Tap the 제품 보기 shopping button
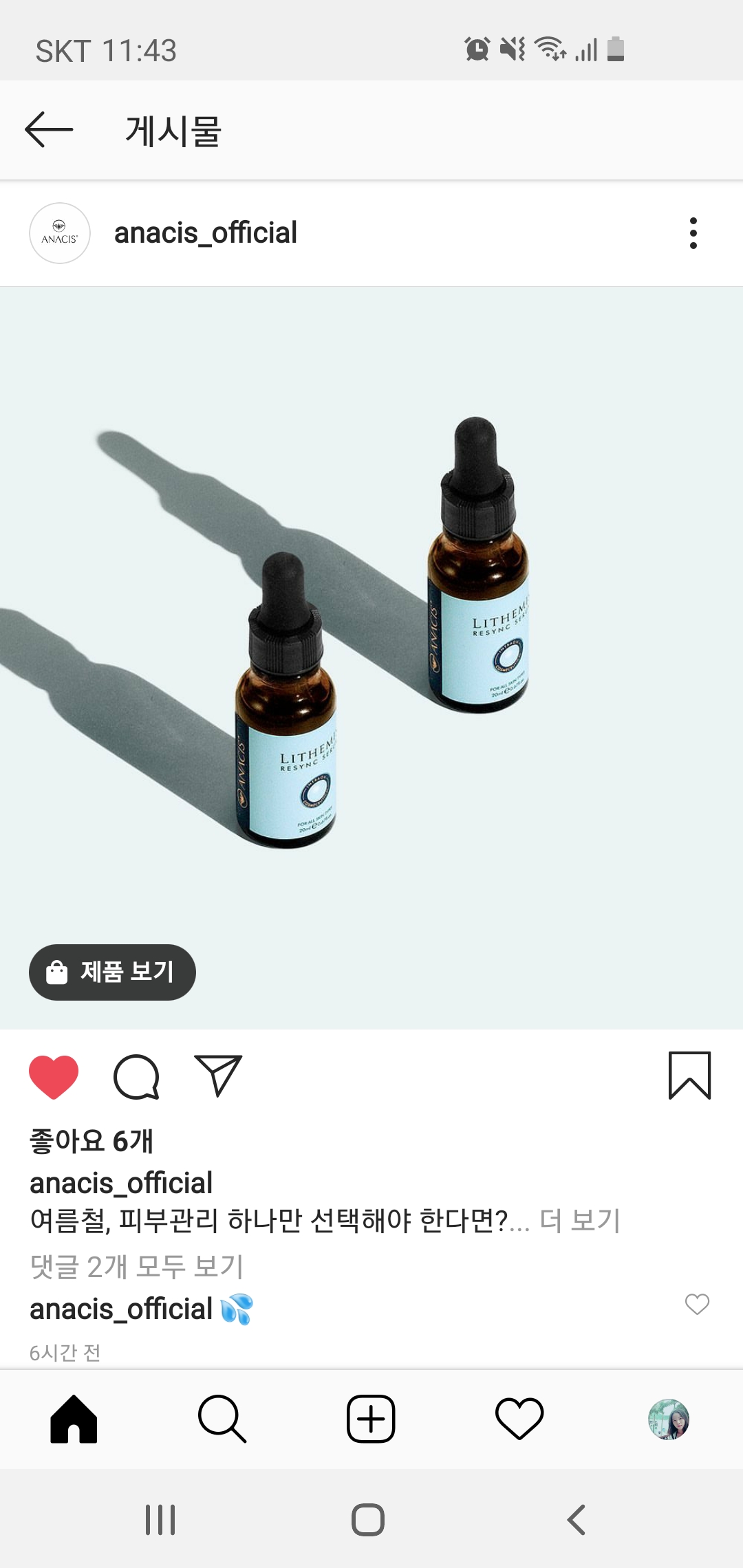 [x=112, y=972]
